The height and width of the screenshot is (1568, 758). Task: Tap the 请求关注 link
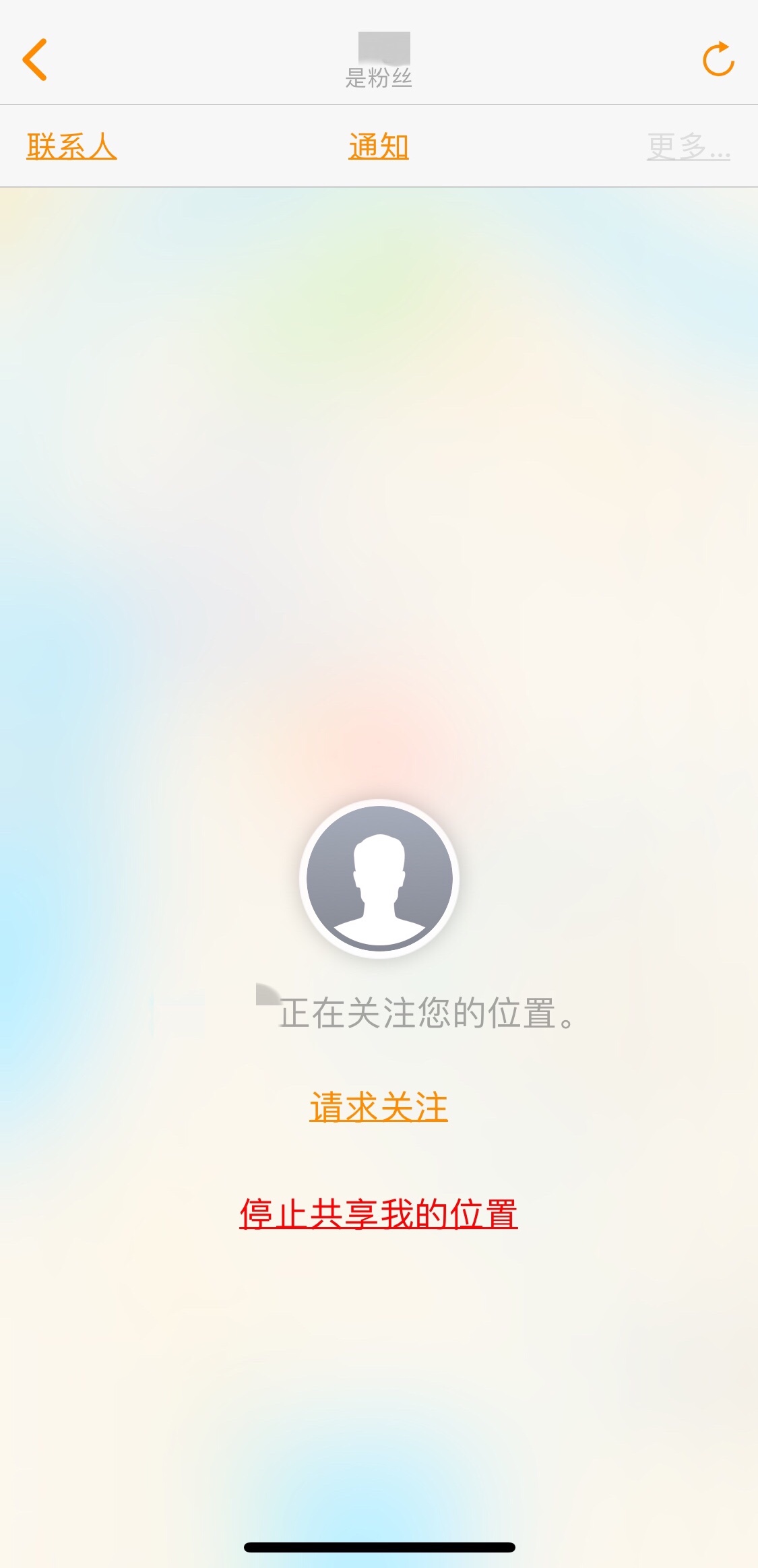coord(379,1107)
